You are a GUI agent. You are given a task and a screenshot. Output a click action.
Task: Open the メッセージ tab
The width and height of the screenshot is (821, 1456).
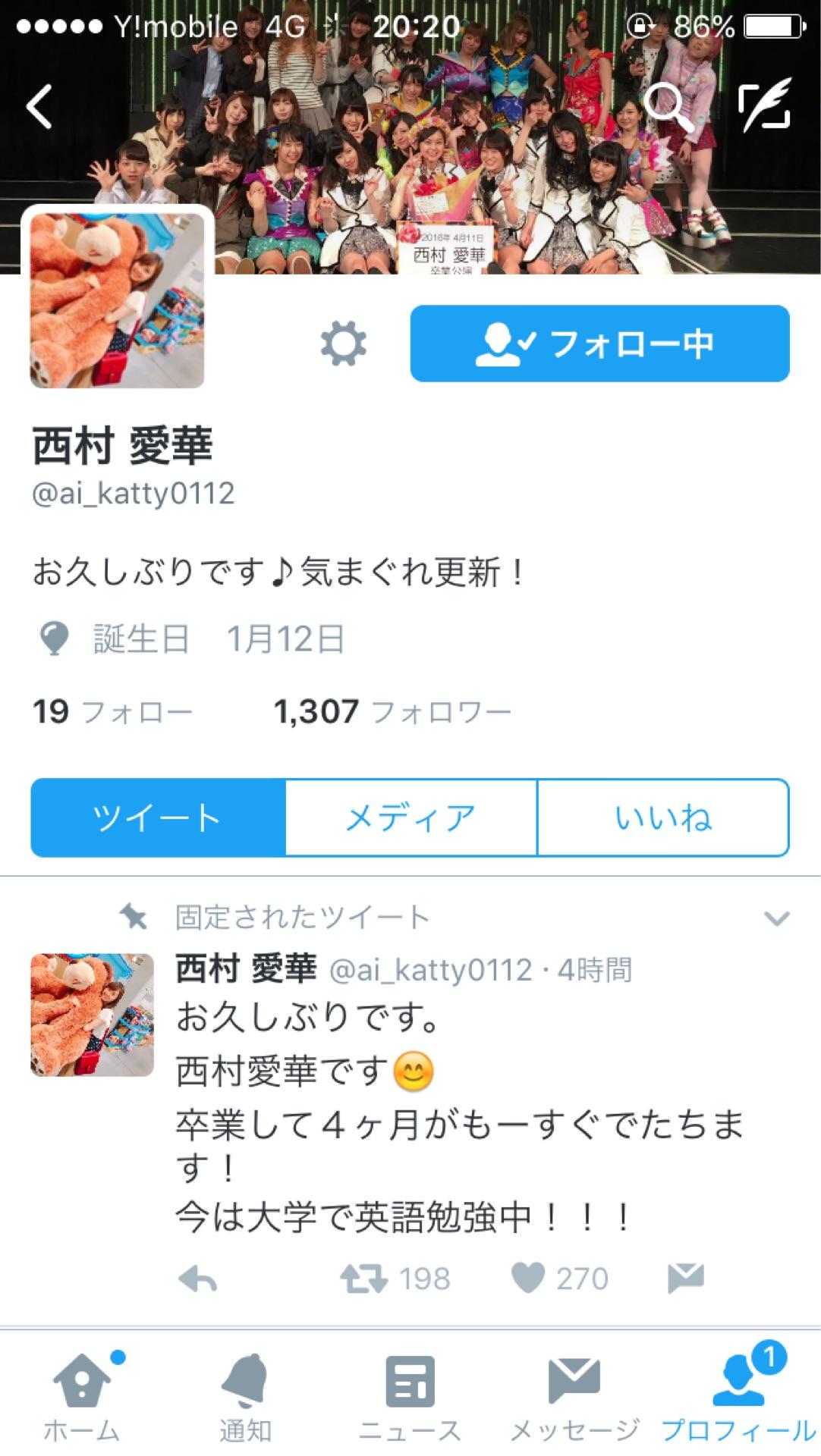(574, 1395)
